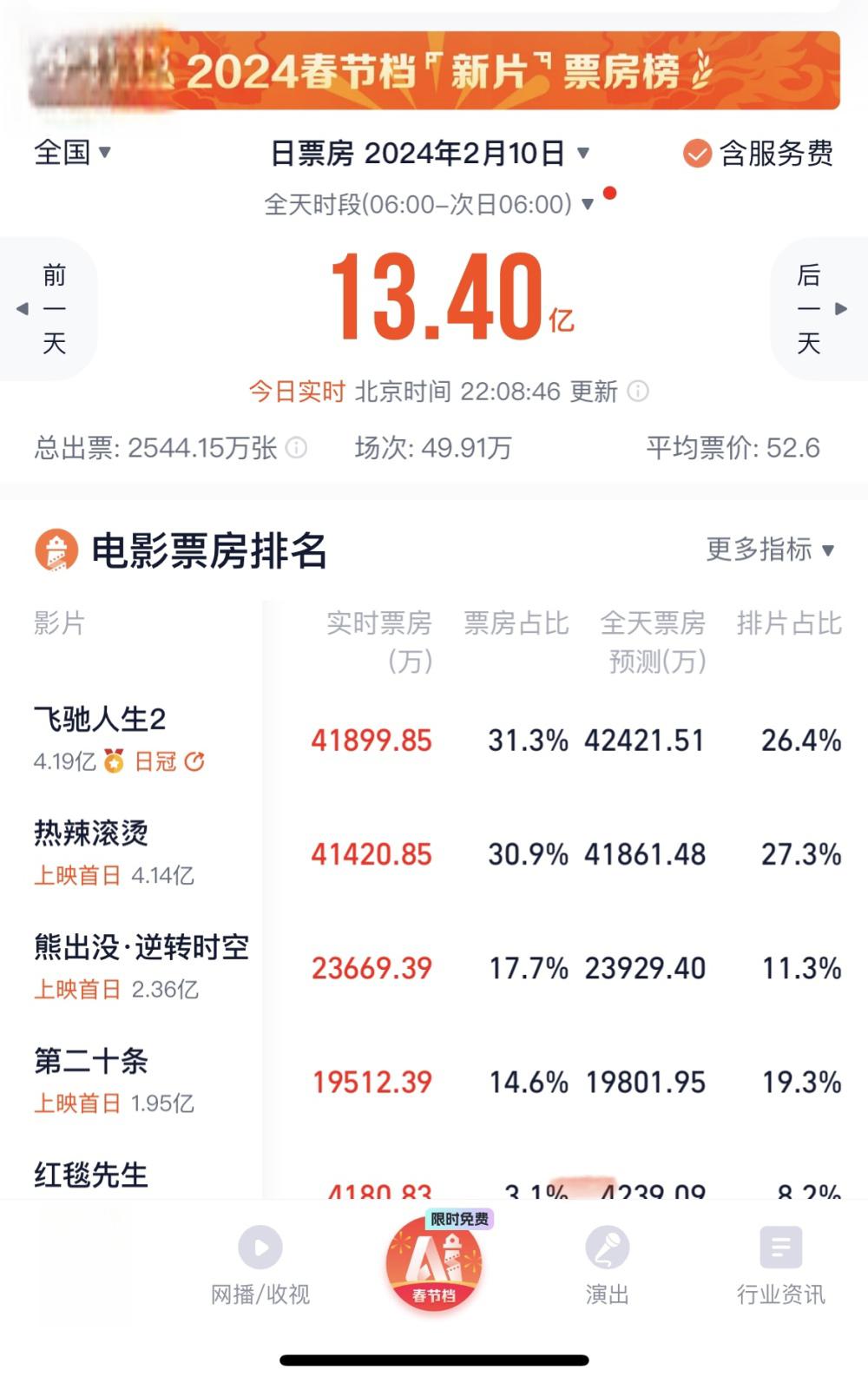This screenshot has width=868, height=1383.
Task: Click the 前一天 button
Action: pos(52,308)
